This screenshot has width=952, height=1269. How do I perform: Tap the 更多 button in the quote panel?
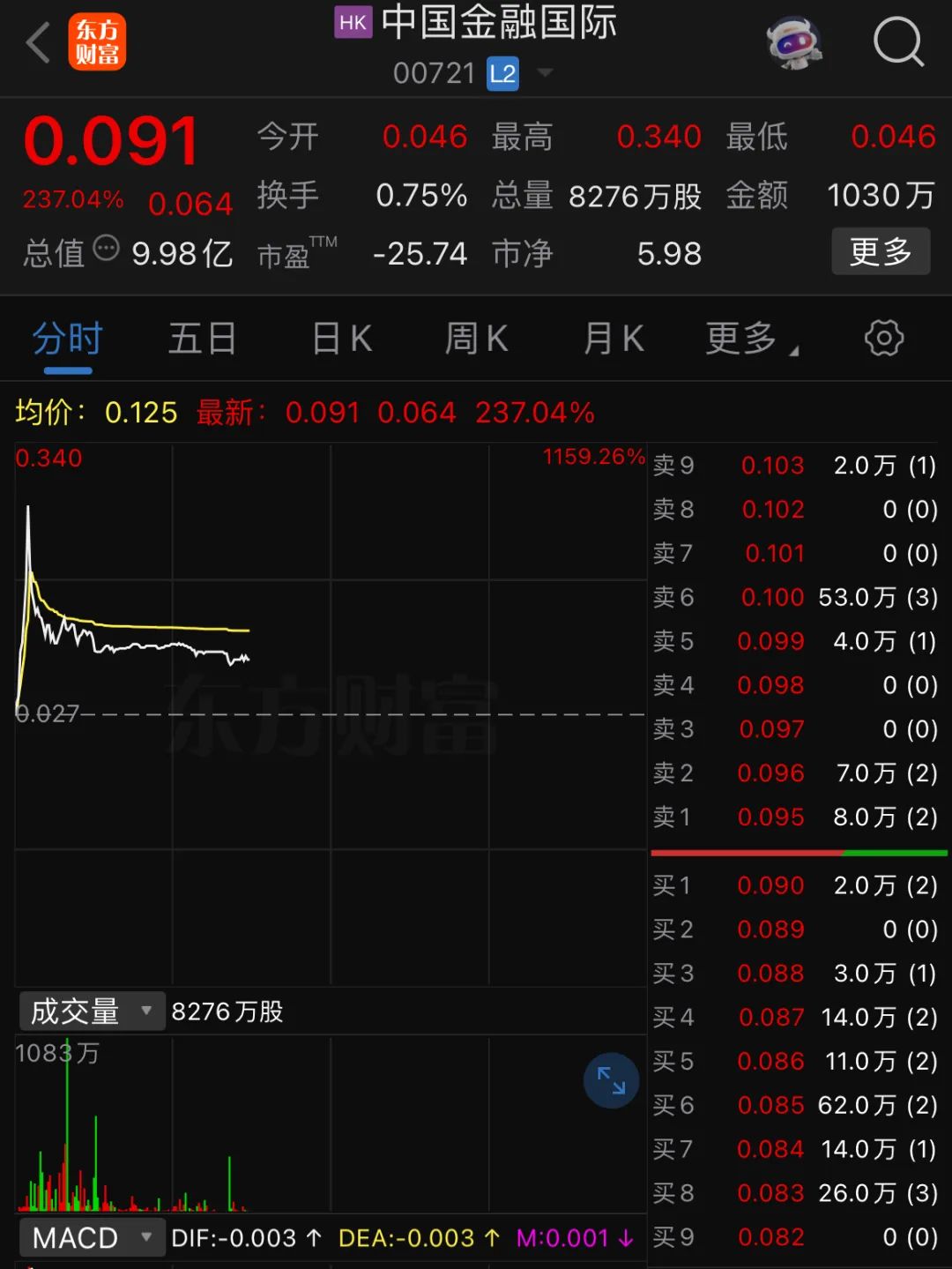pos(881,252)
